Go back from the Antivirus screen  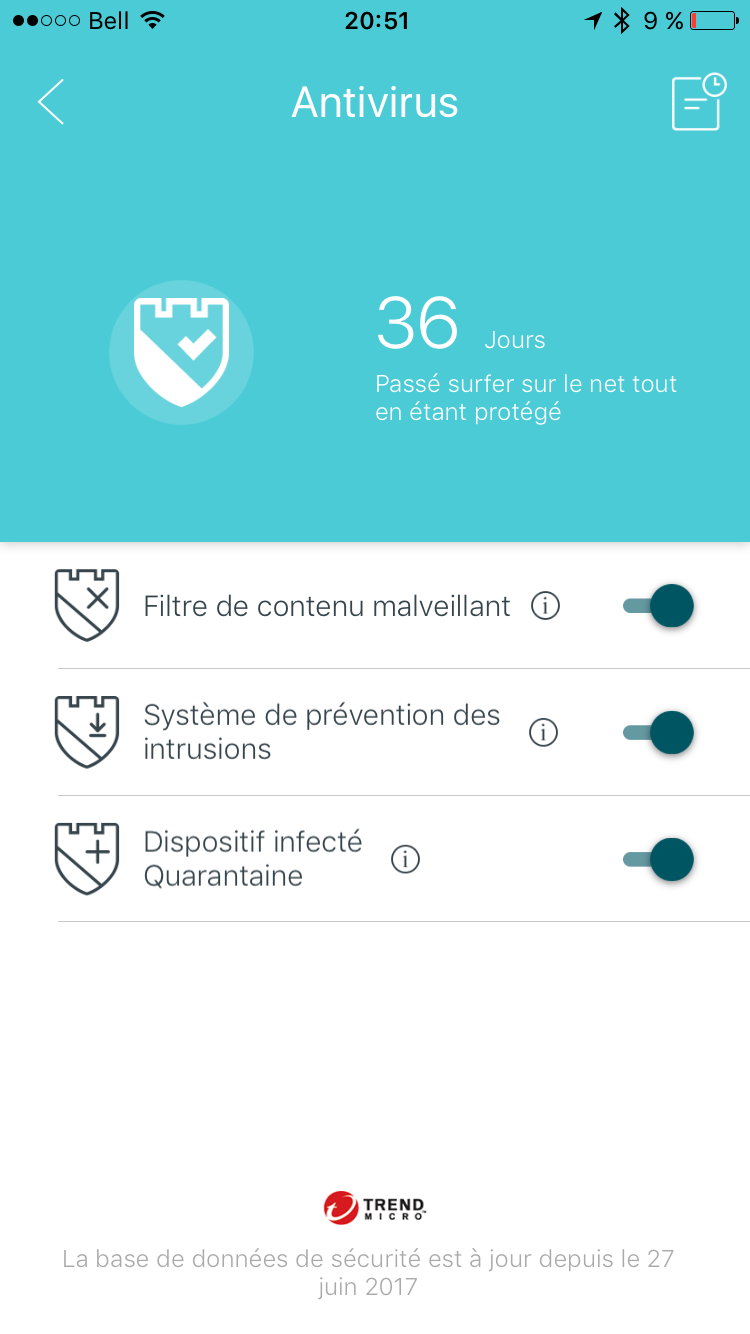point(50,102)
